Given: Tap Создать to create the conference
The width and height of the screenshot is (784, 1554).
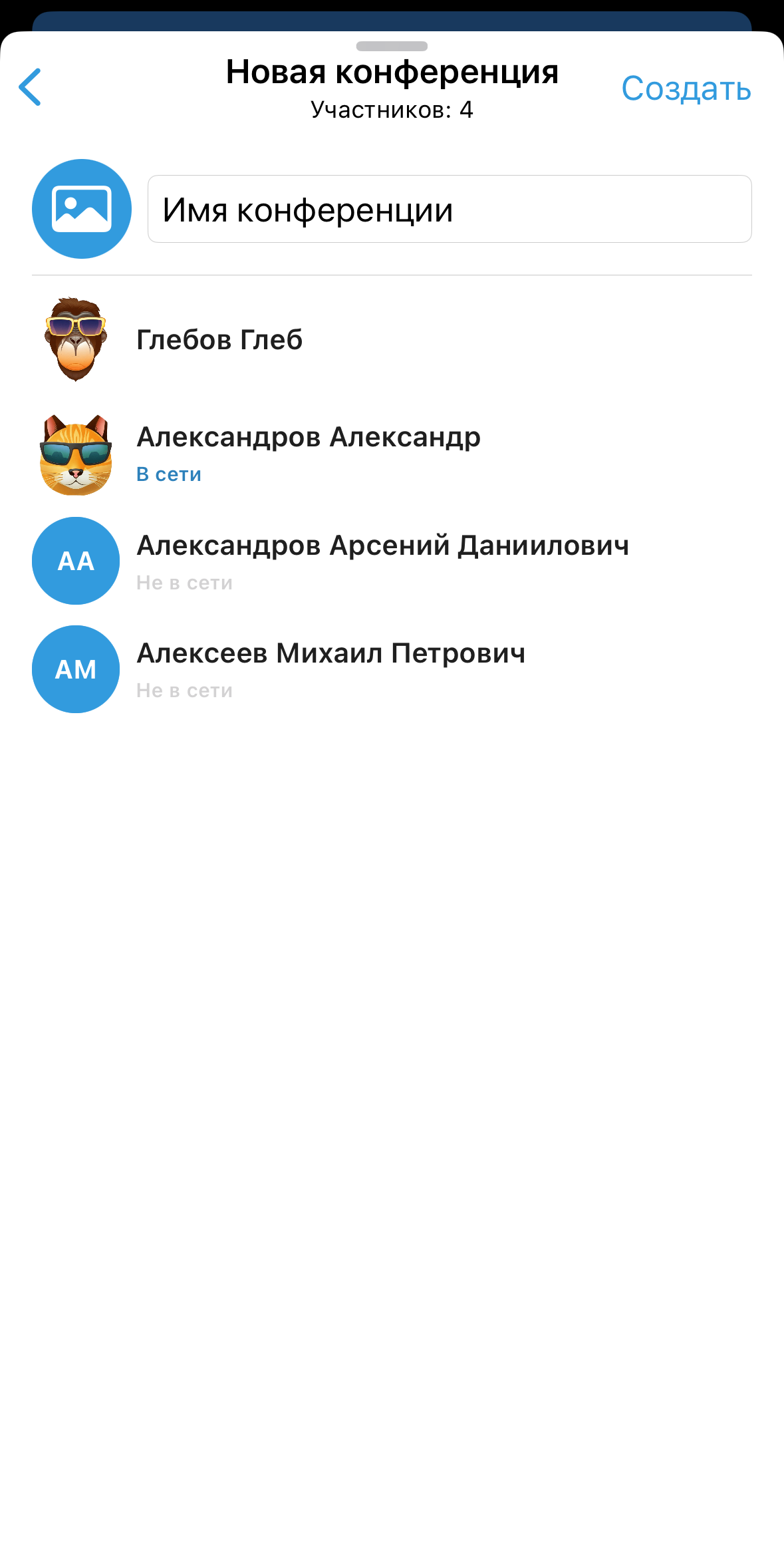Looking at the screenshot, I should click(686, 88).
